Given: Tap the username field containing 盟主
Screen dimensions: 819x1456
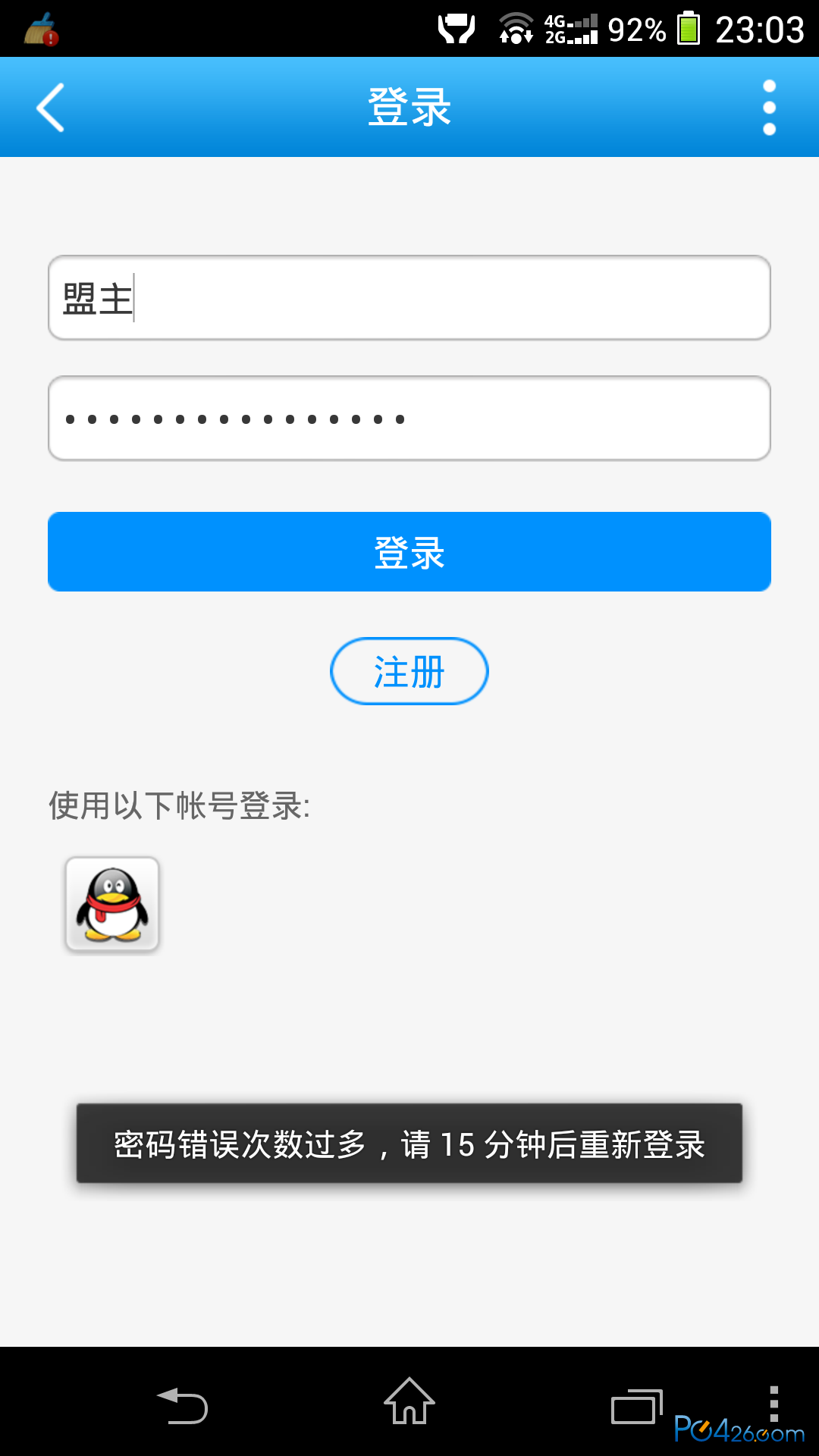Looking at the screenshot, I should (409, 298).
